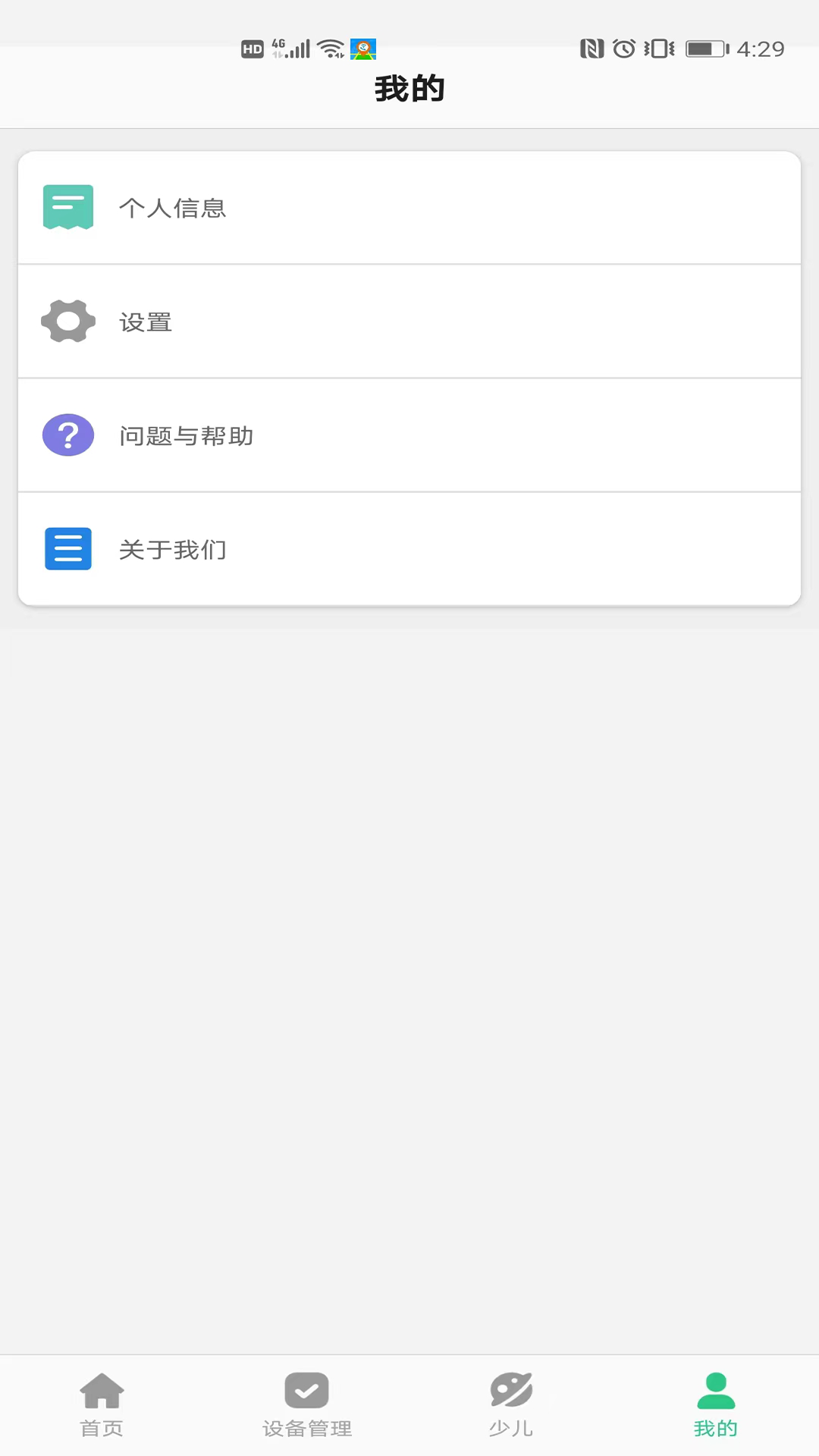Go to the 设备管理 tab
The width and height of the screenshot is (819, 1456).
tap(307, 1404)
